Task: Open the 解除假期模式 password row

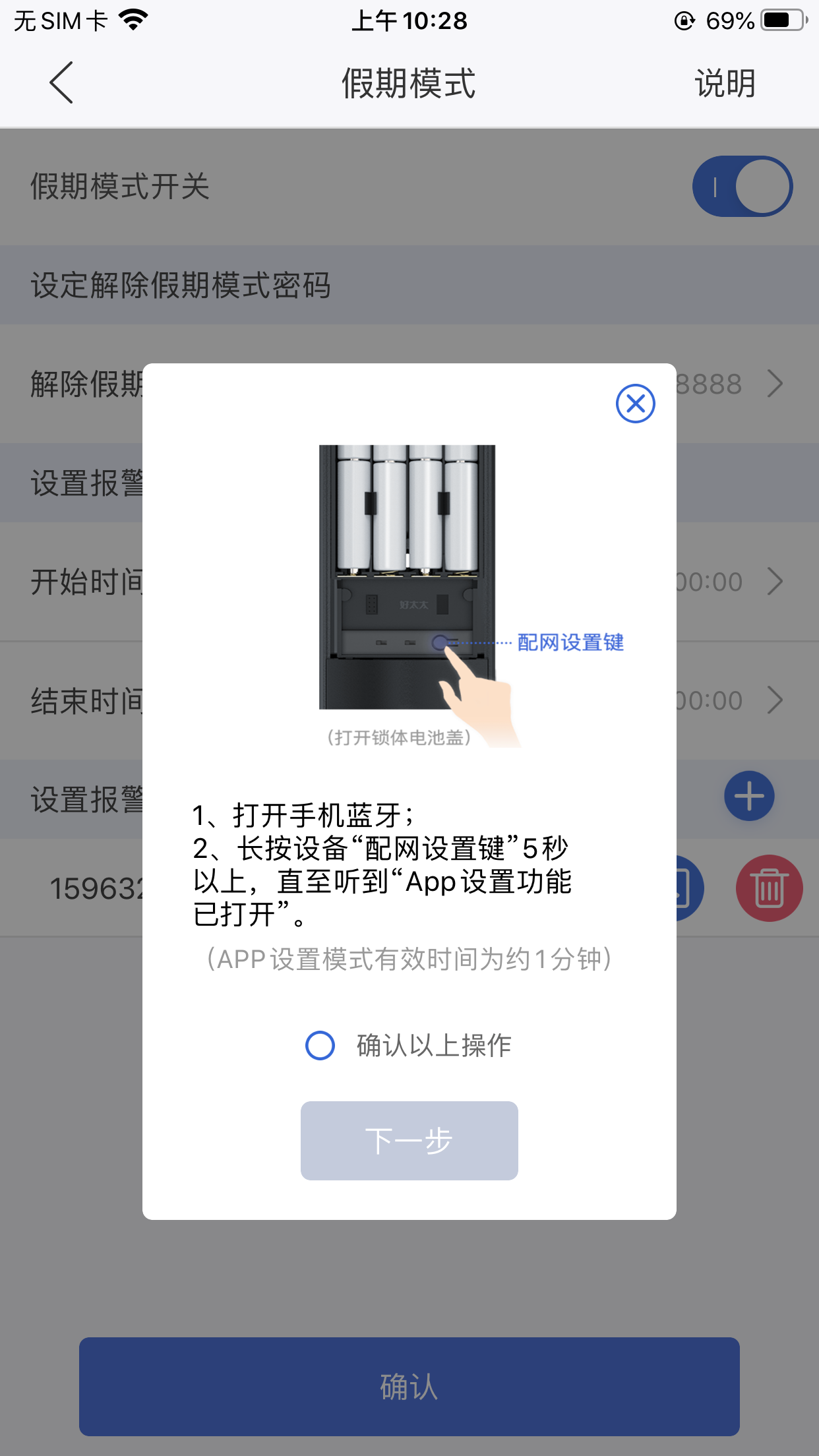Action: tap(409, 384)
